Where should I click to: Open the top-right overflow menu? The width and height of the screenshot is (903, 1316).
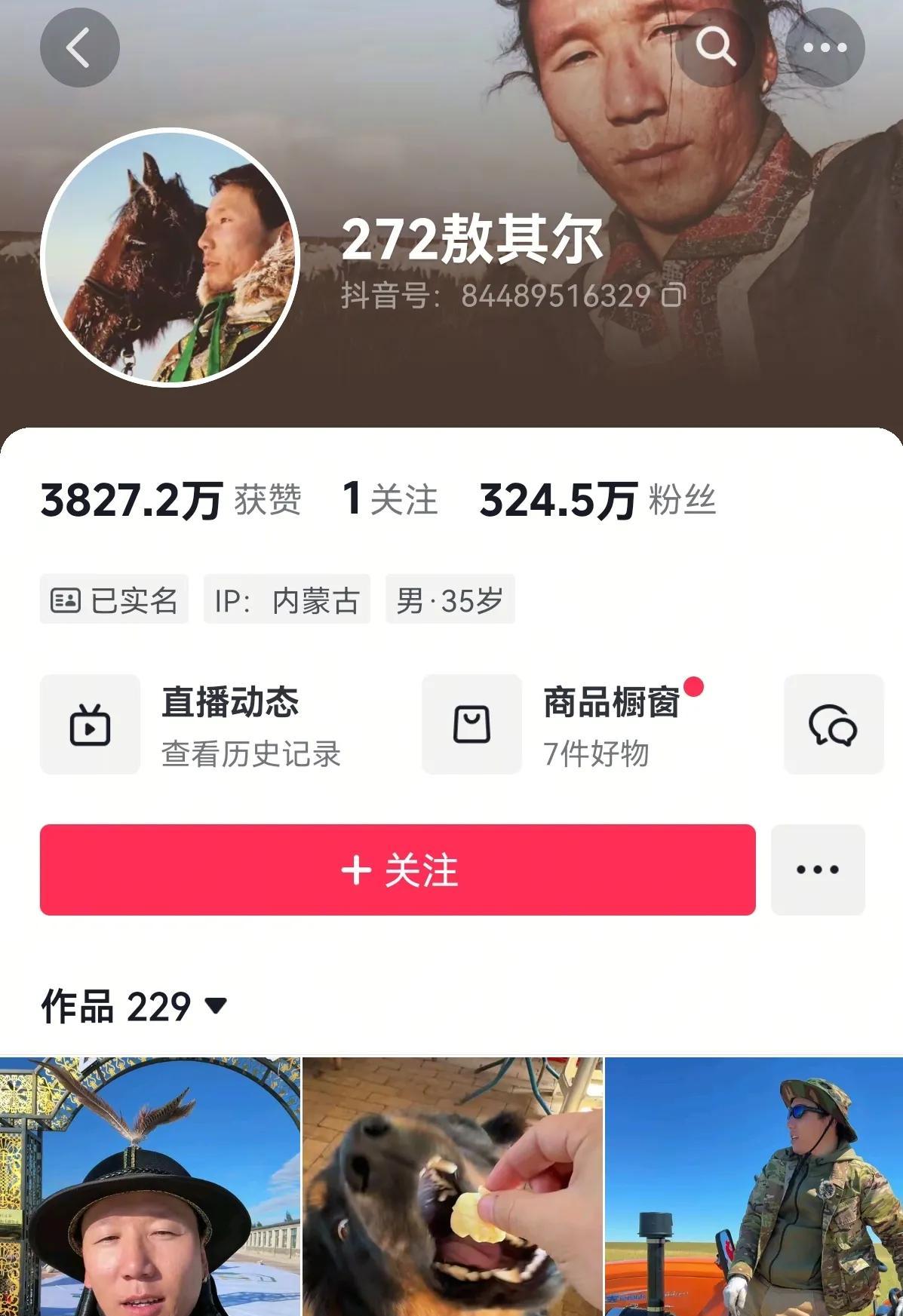pyautogui.click(x=825, y=48)
